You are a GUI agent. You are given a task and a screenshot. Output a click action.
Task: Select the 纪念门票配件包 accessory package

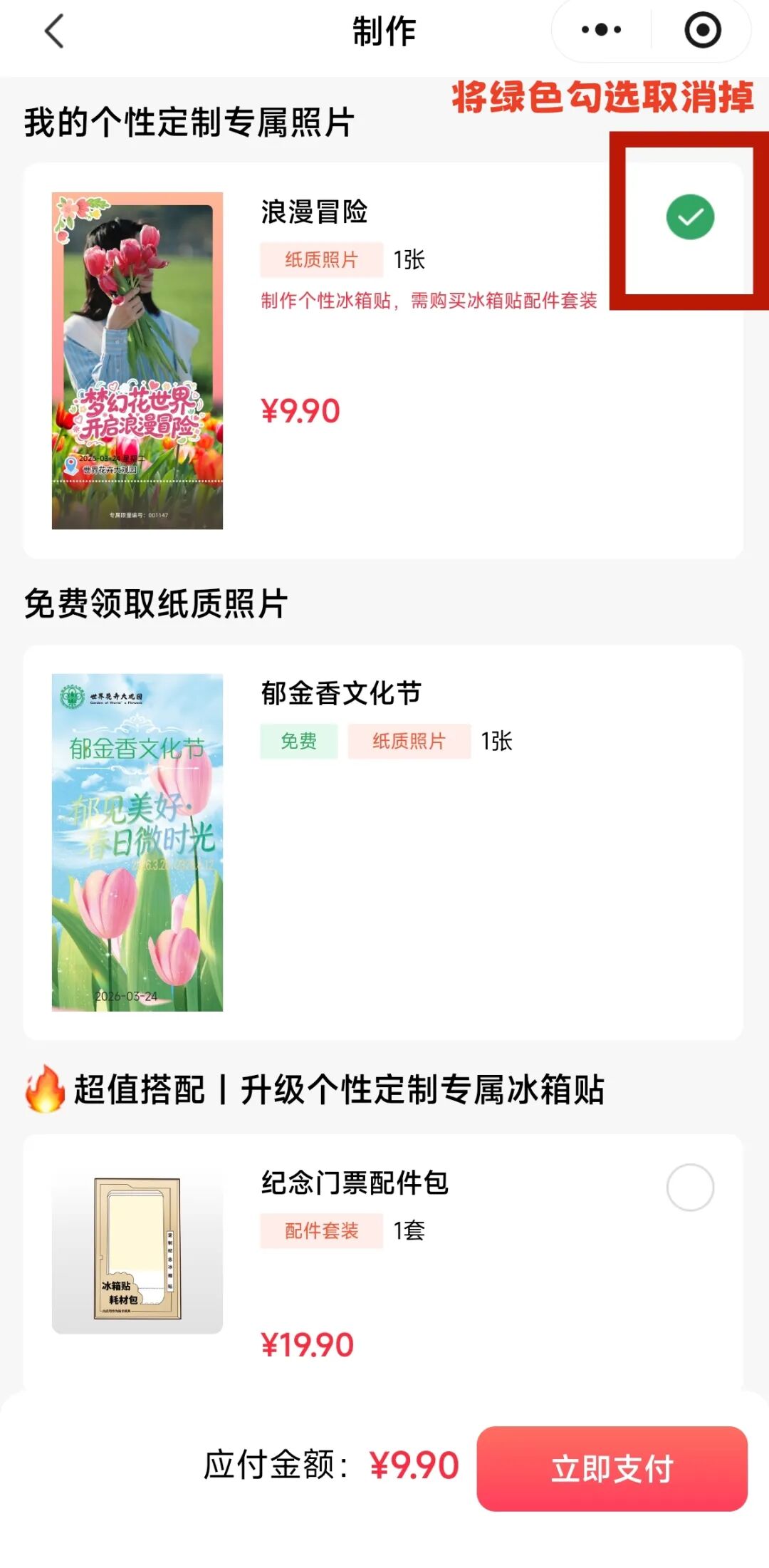click(690, 1187)
